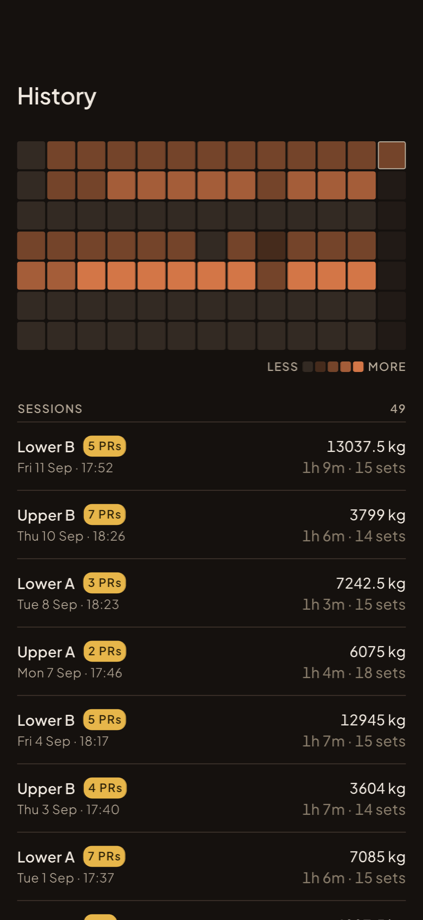Image resolution: width=423 pixels, height=920 pixels.
Task: Open the Lower B session from Fri 11 Sep
Action: coord(211,456)
